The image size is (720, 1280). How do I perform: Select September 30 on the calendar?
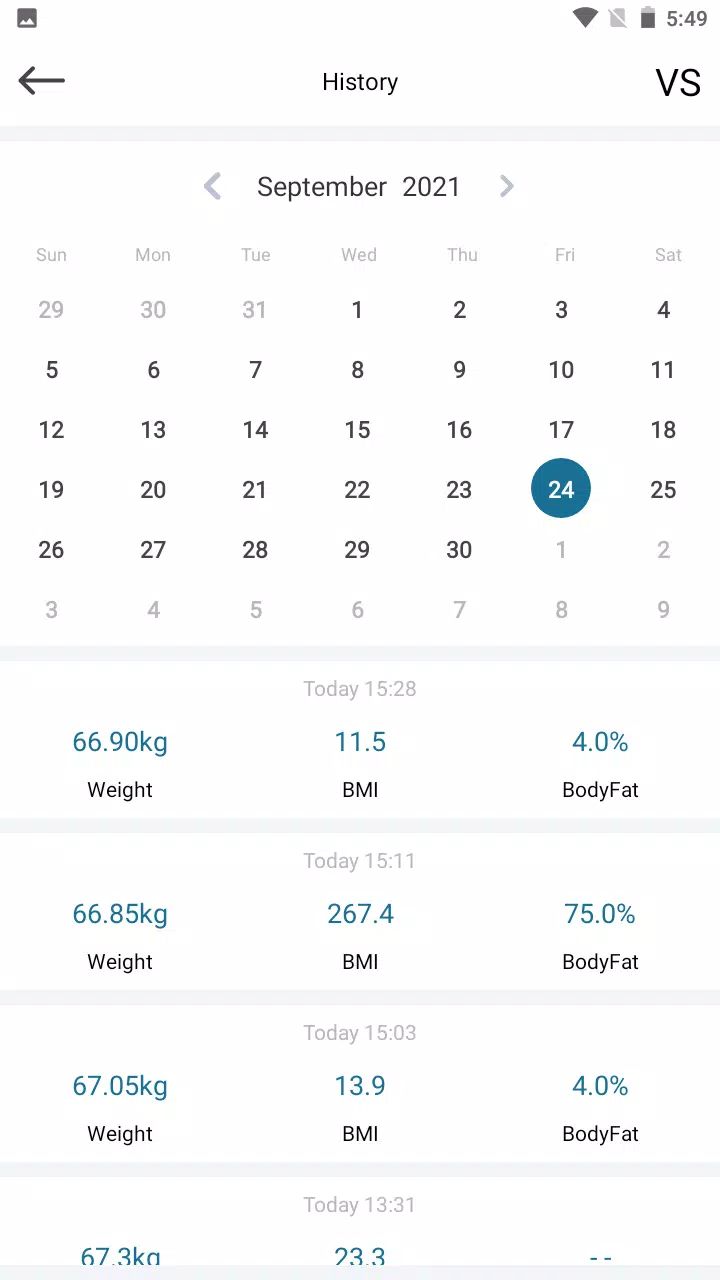pos(459,550)
